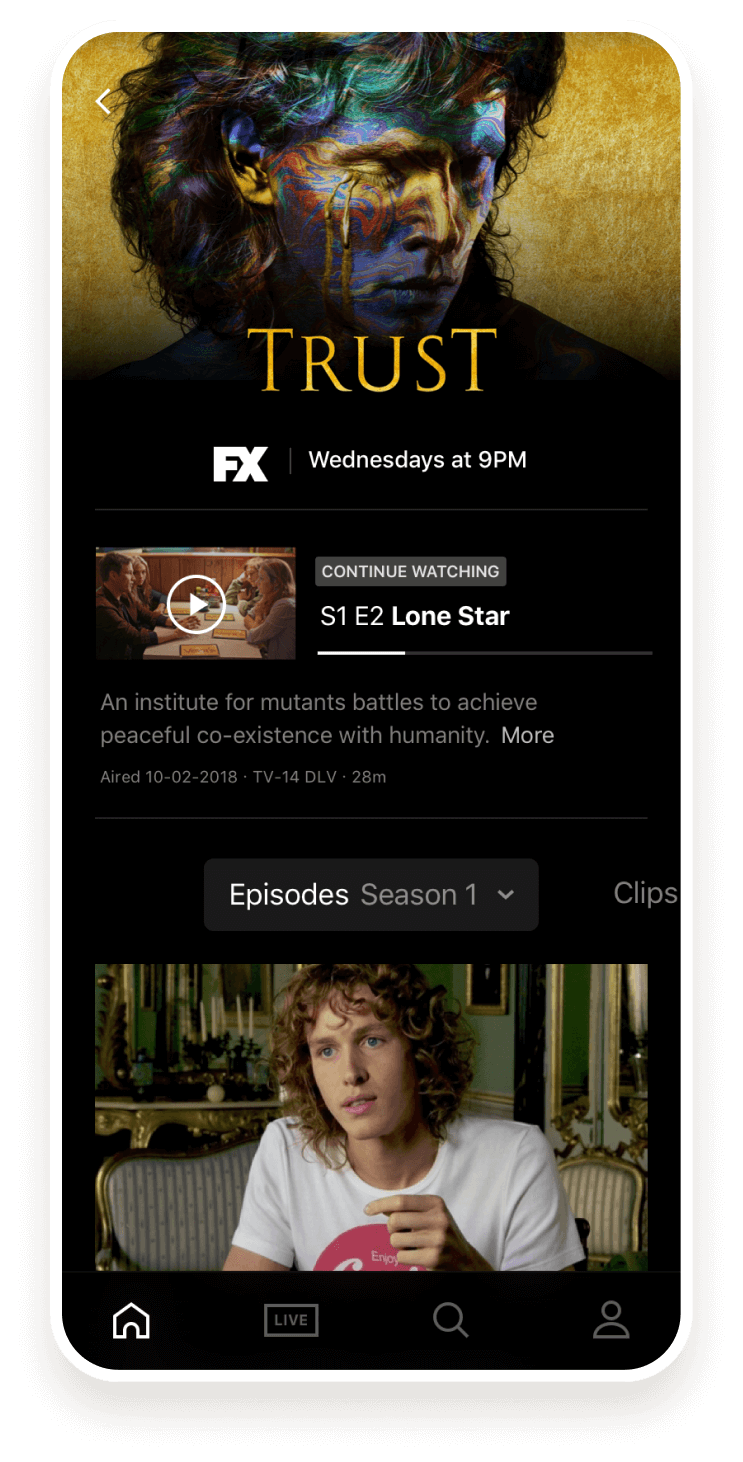Screen dimensions: 743x1462
Task: Go back using the top arrow
Action: [x=103, y=102]
